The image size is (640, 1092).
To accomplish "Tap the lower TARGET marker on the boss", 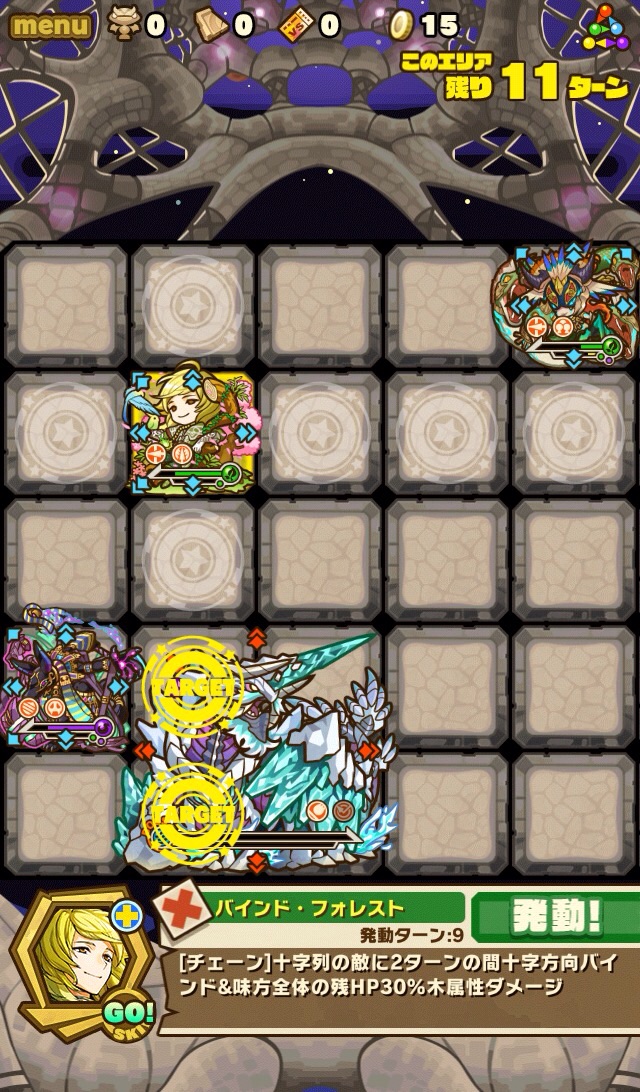I will (x=193, y=813).
